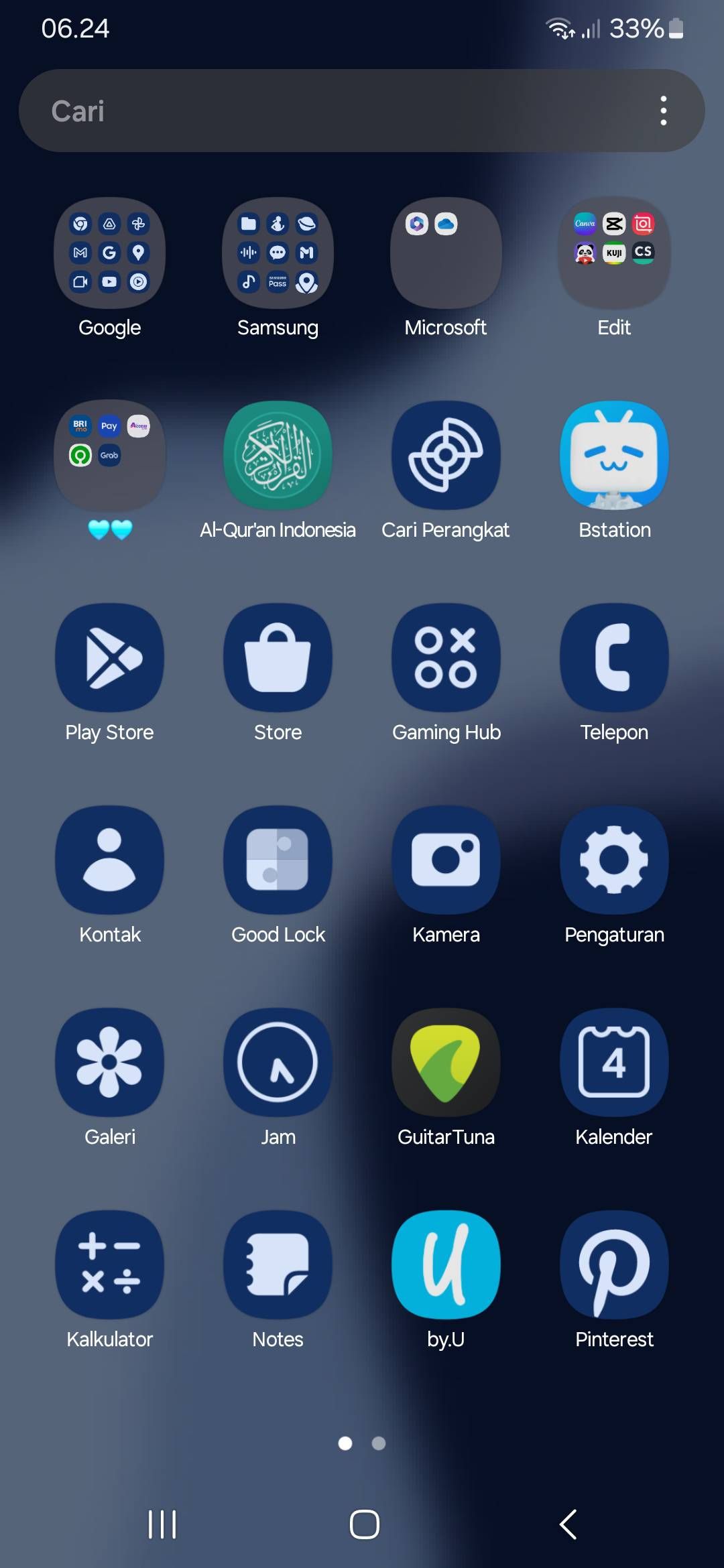Screen dimensions: 724x1568
Task: Open Good Lock
Action: (x=278, y=860)
